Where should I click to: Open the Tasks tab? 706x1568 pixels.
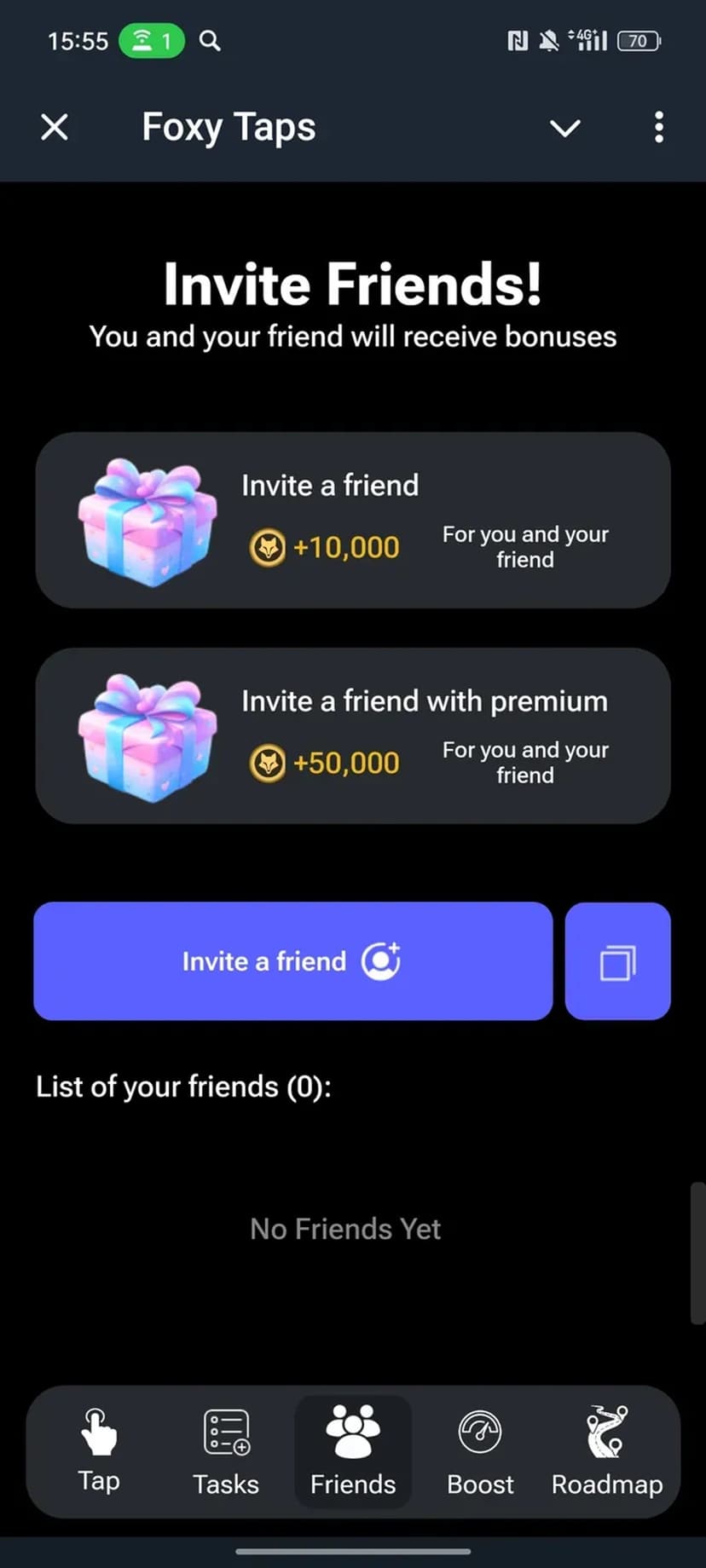click(x=226, y=1451)
